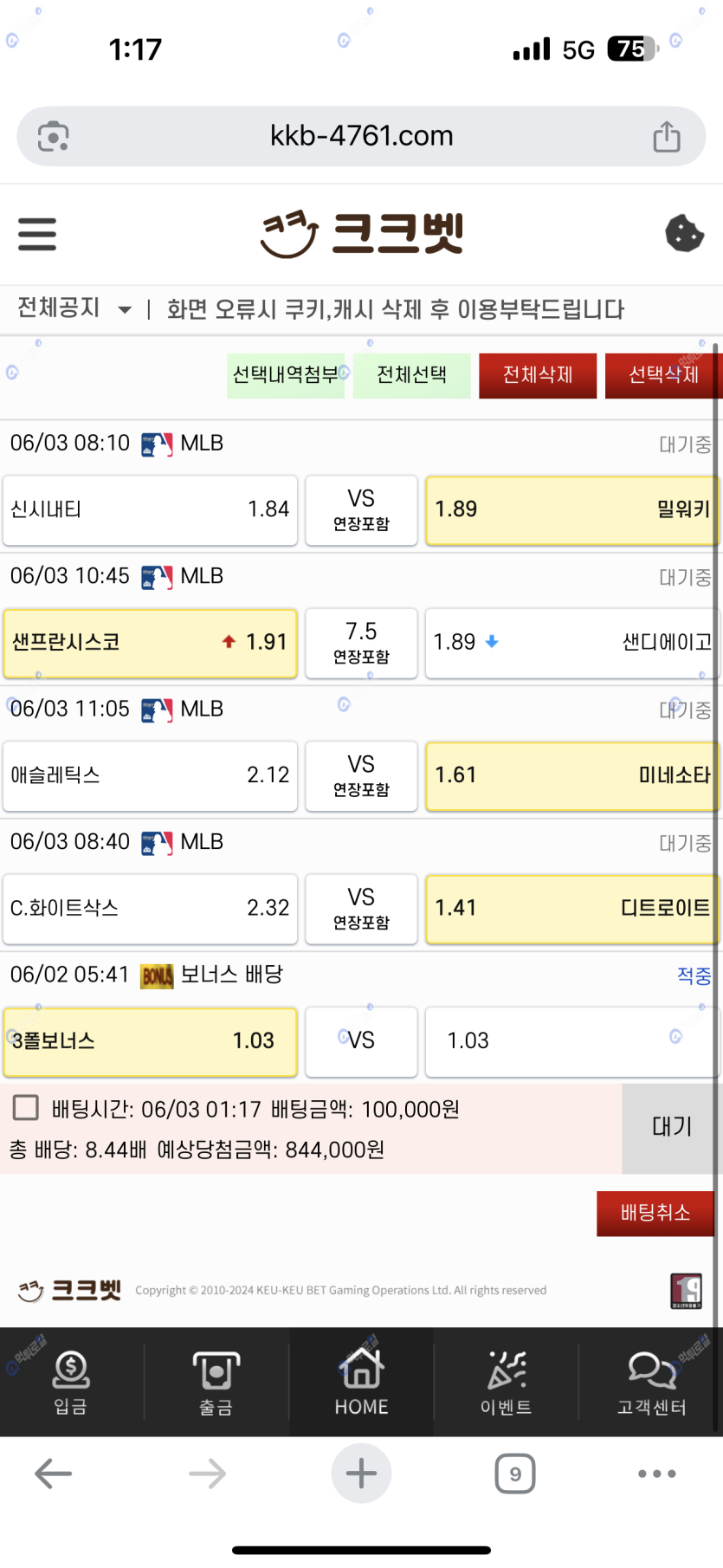The width and height of the screenshot is (723, 1568).
Task: Check the bet slip checkbox
Action: [x=26, y=1108]
